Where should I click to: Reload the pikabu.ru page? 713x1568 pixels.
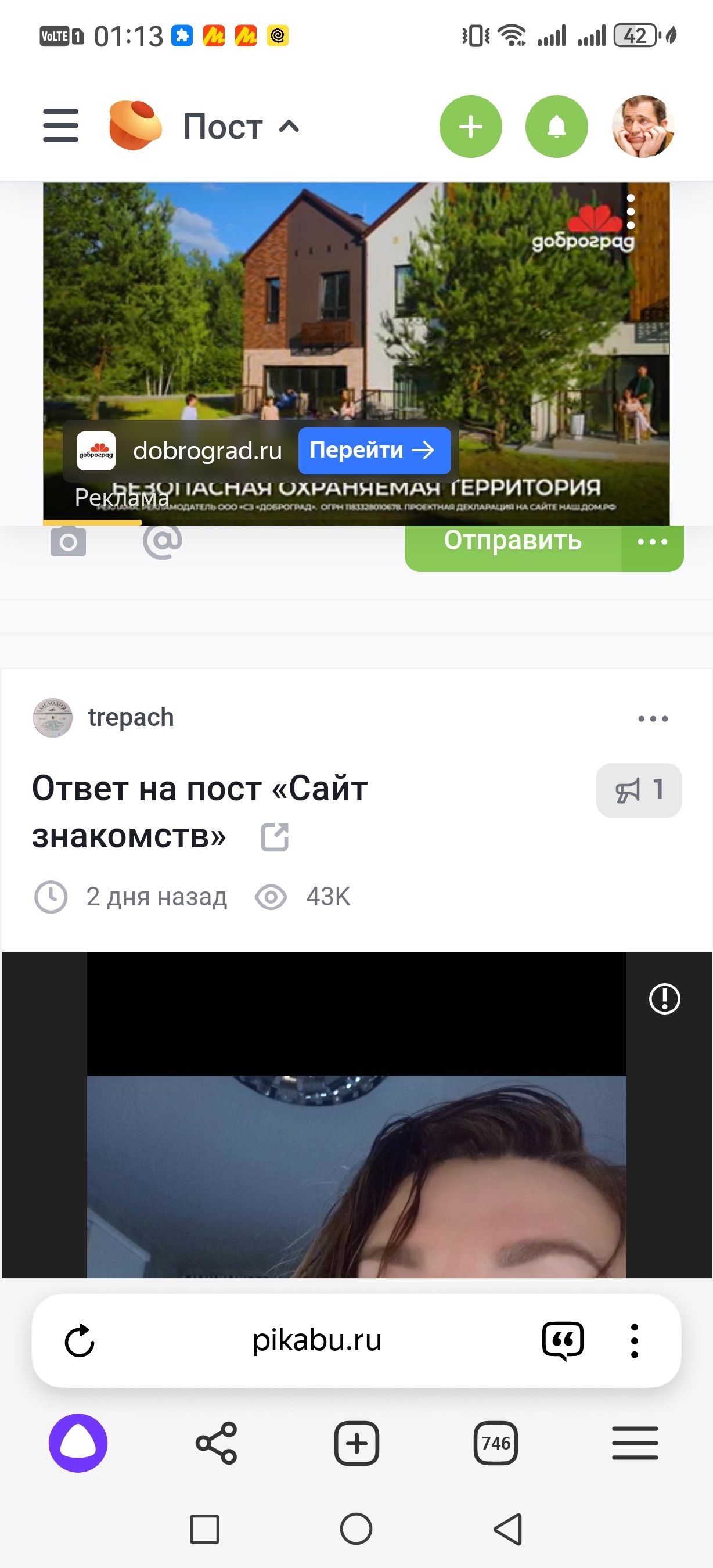tap(80, 1341)
